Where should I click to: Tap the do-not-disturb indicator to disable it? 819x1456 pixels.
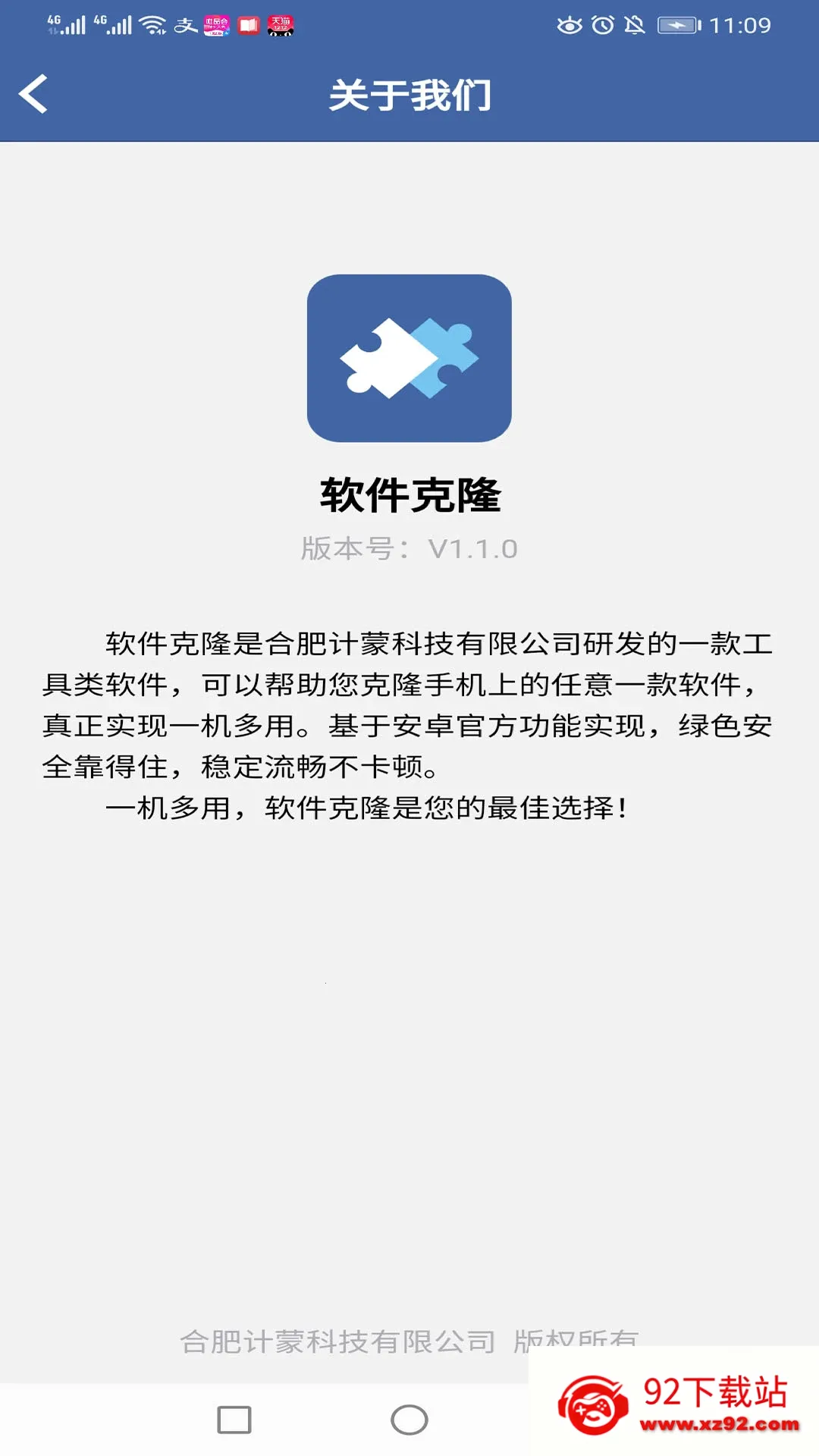[635, 24]
